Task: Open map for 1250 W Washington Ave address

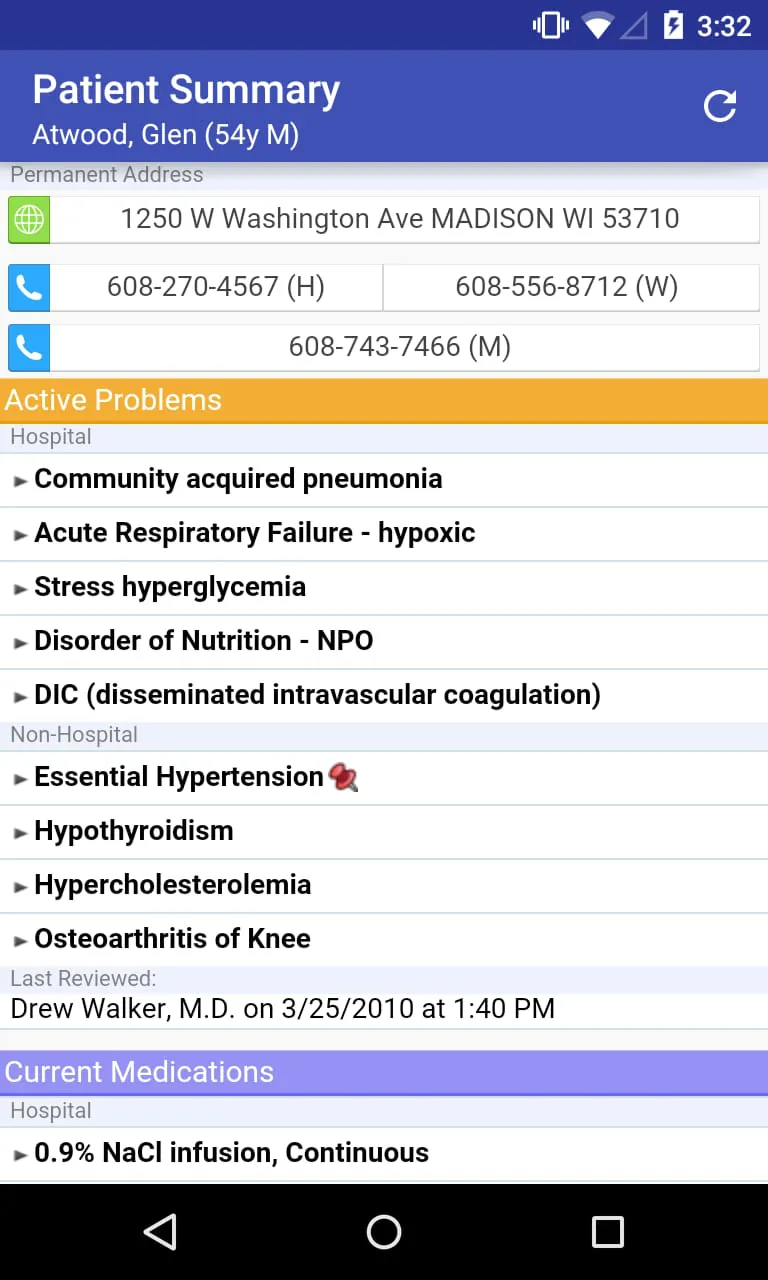Action: point(400,219)
